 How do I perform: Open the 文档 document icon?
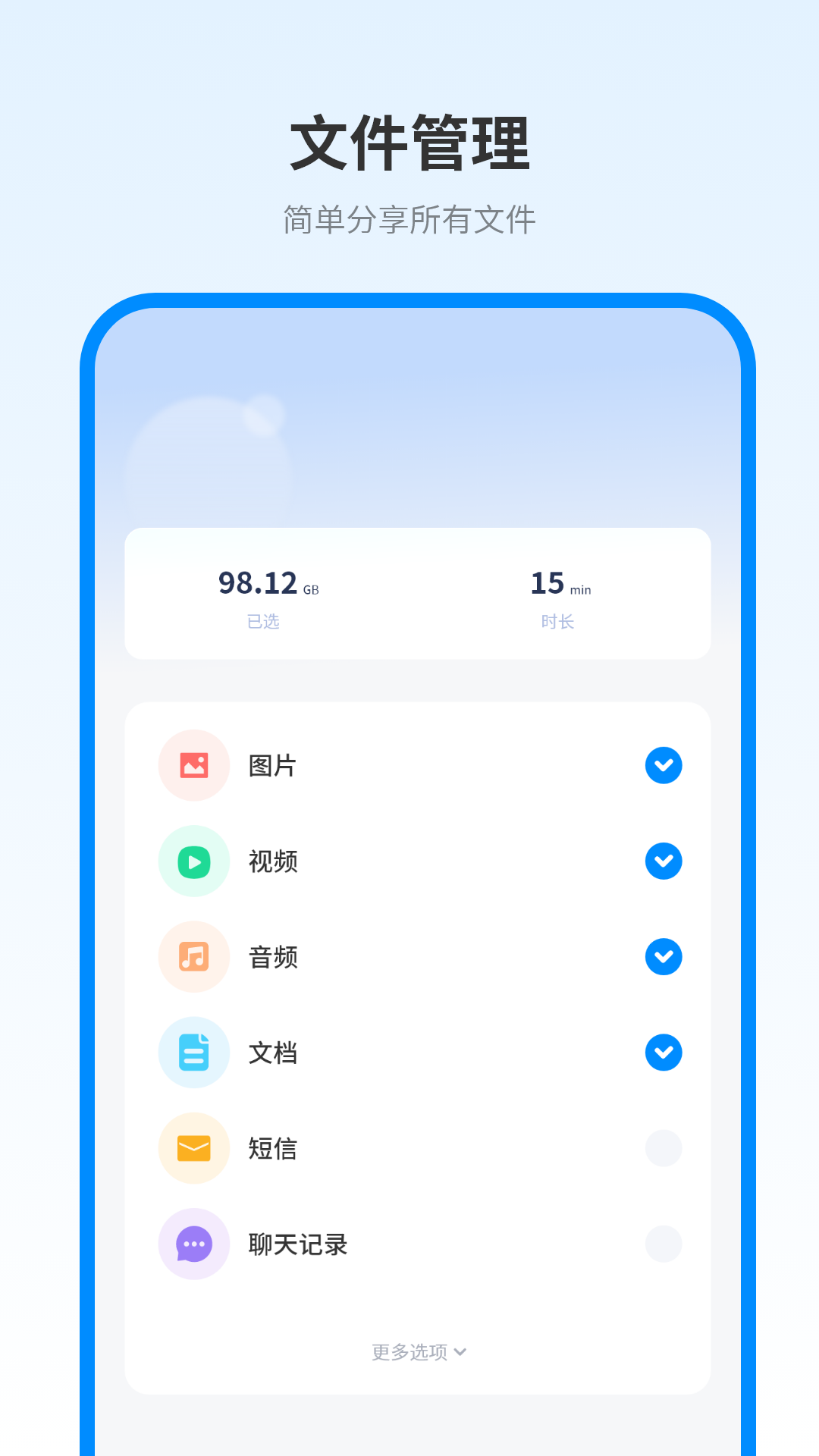point(194,1053)
